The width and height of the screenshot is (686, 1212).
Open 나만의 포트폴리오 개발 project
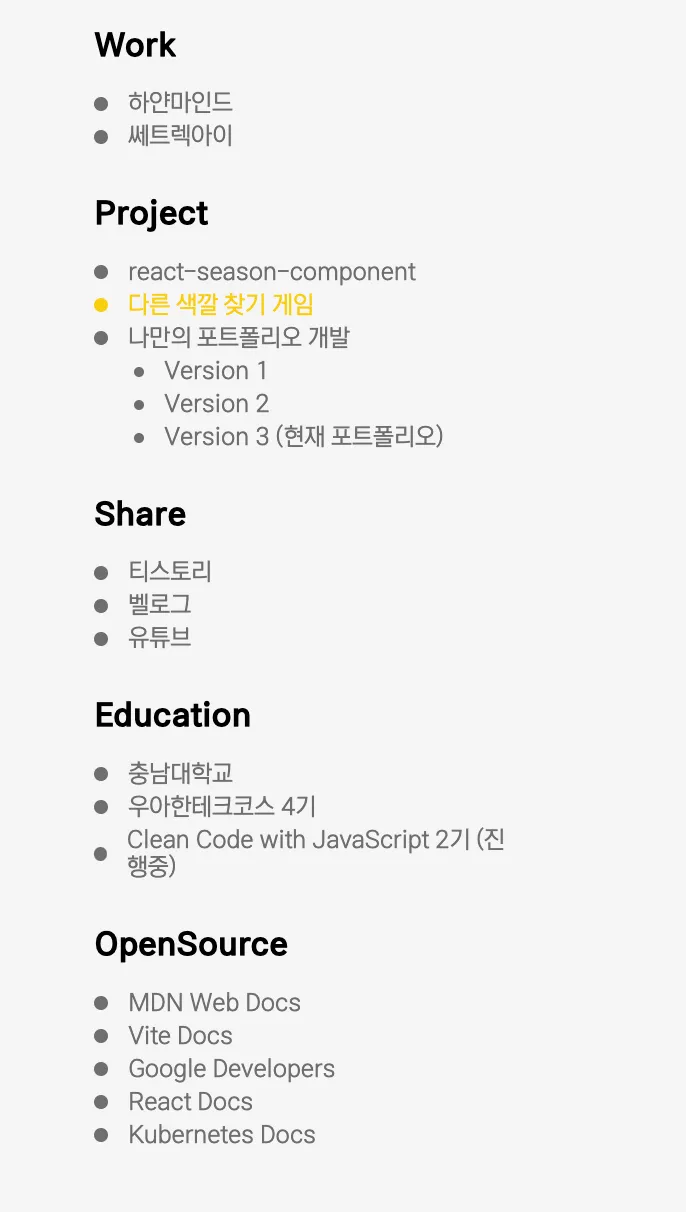[239, 337]
